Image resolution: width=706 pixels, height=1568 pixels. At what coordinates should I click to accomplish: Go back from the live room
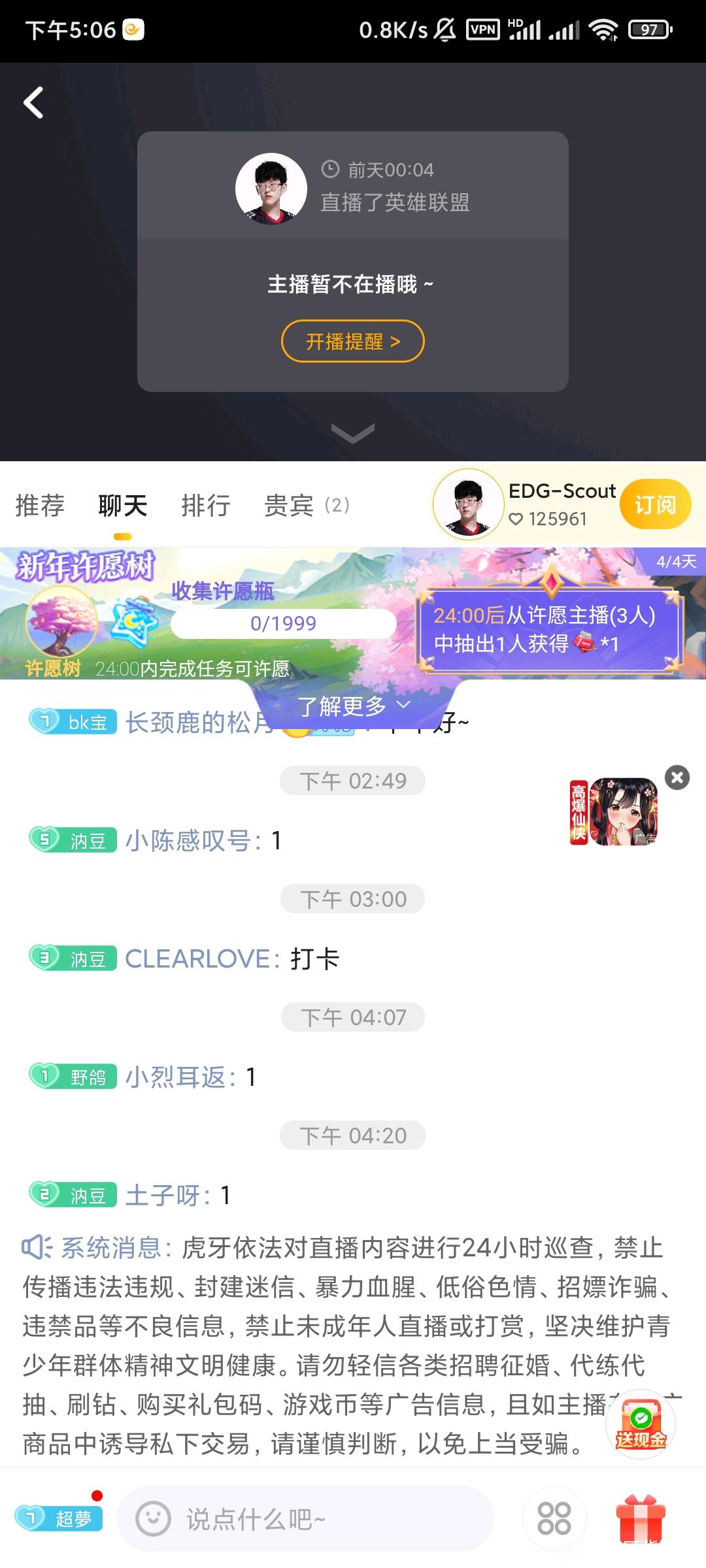point(33,103)
